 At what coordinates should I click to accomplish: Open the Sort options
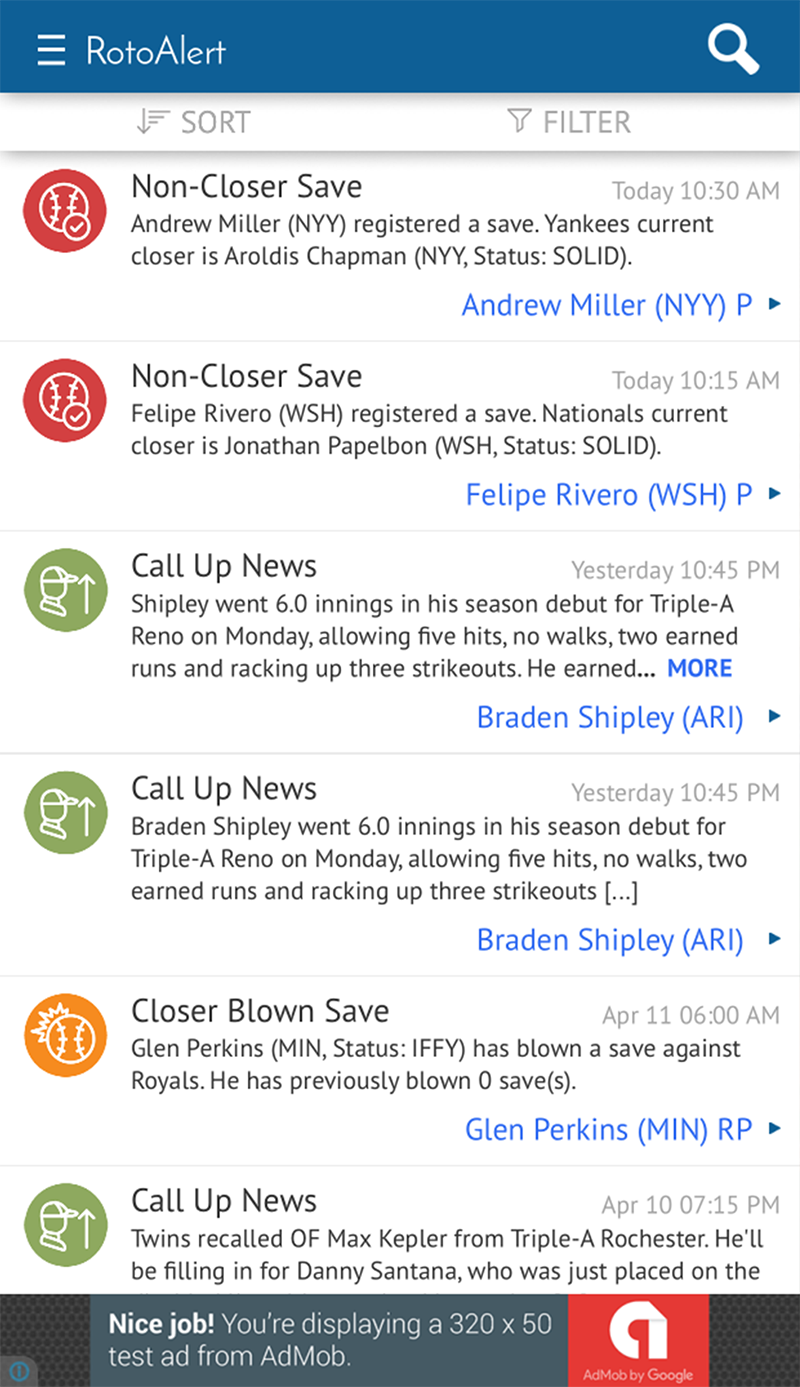tap(194, 122)
